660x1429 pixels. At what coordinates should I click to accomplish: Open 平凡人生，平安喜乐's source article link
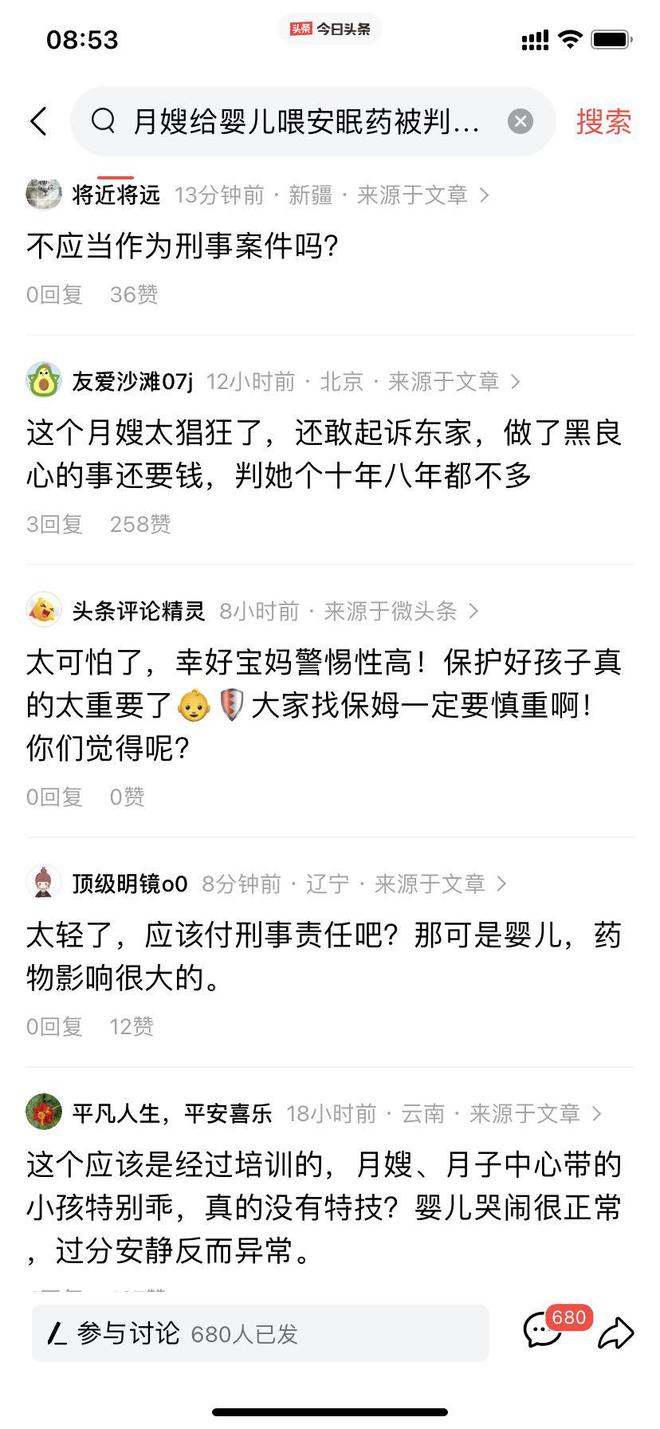535,1113
